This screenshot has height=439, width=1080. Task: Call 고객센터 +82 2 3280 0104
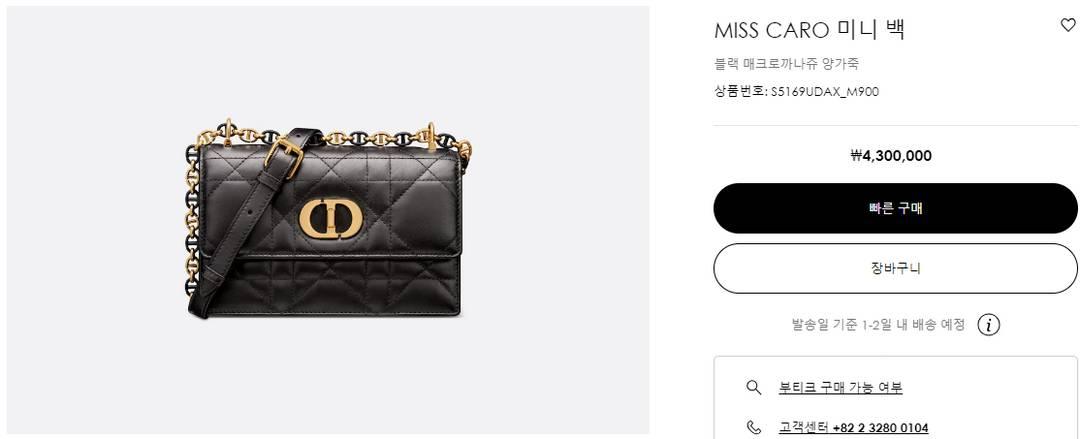coord(853,428)
